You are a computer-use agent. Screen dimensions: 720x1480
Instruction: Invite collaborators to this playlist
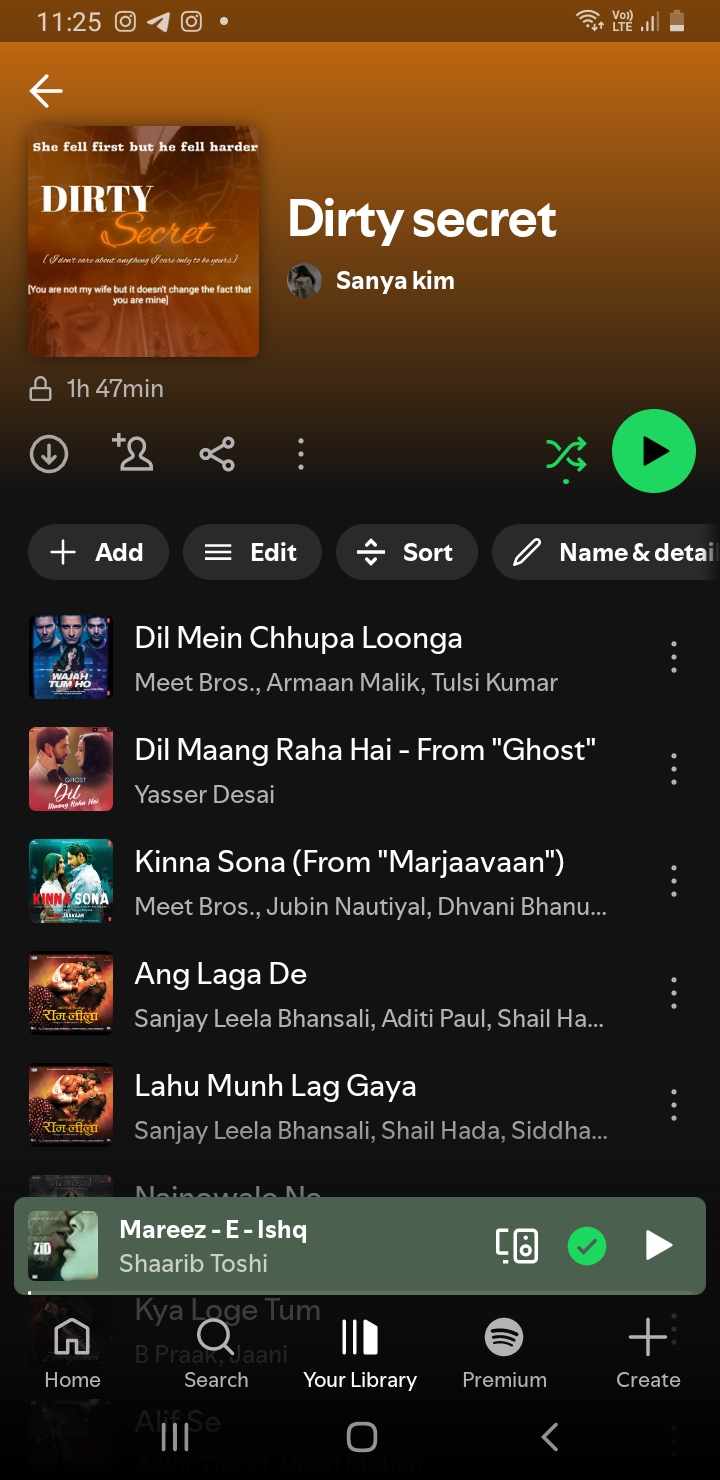tap(133, 453)
